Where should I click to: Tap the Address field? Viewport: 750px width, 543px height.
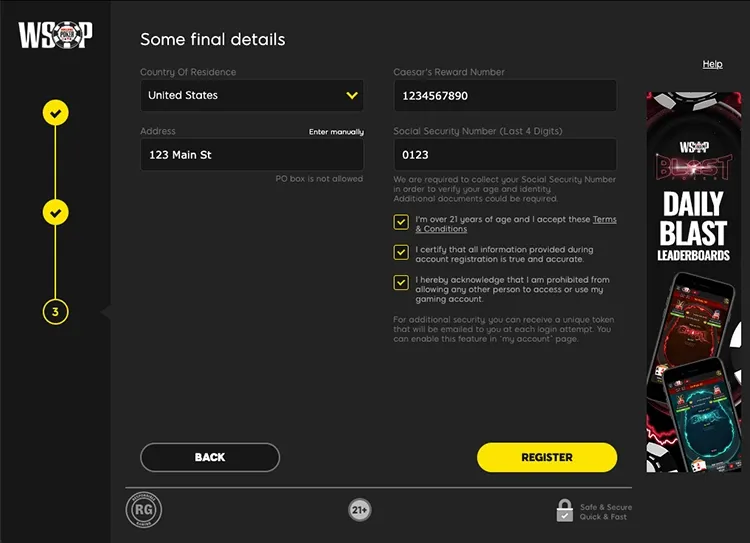[252, 155]
